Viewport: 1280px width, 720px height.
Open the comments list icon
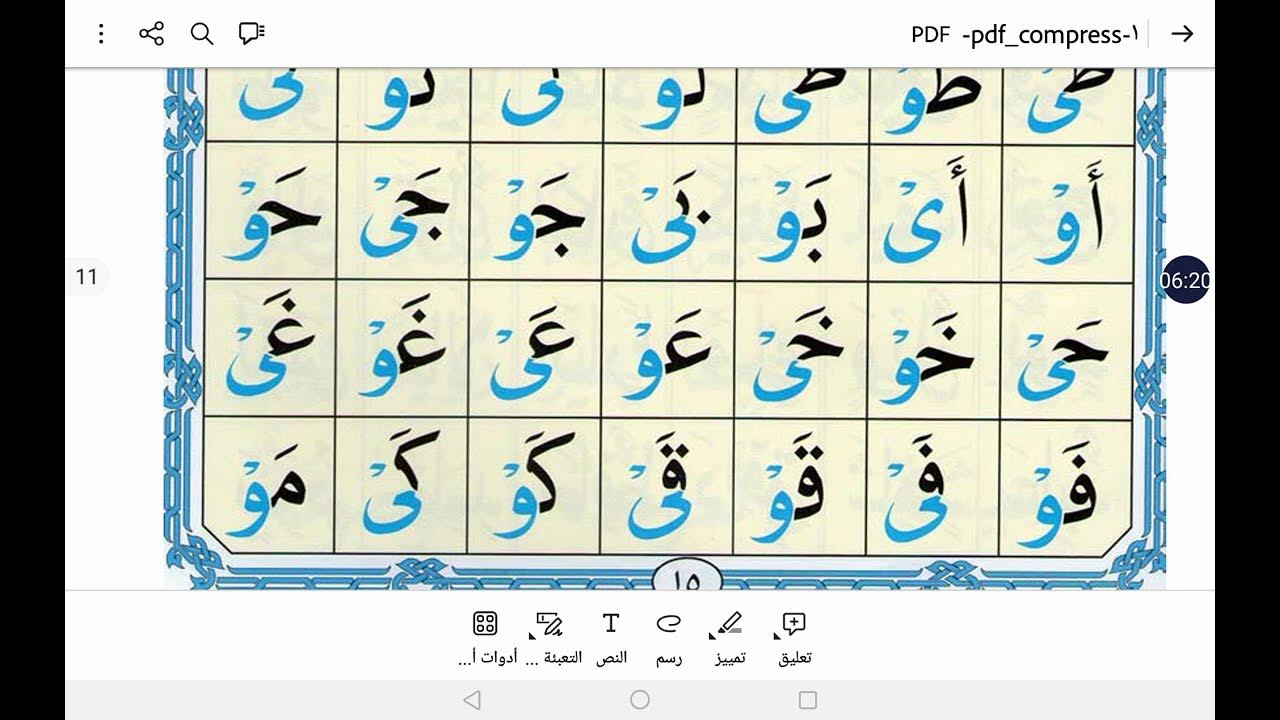[x=251, y=34]
